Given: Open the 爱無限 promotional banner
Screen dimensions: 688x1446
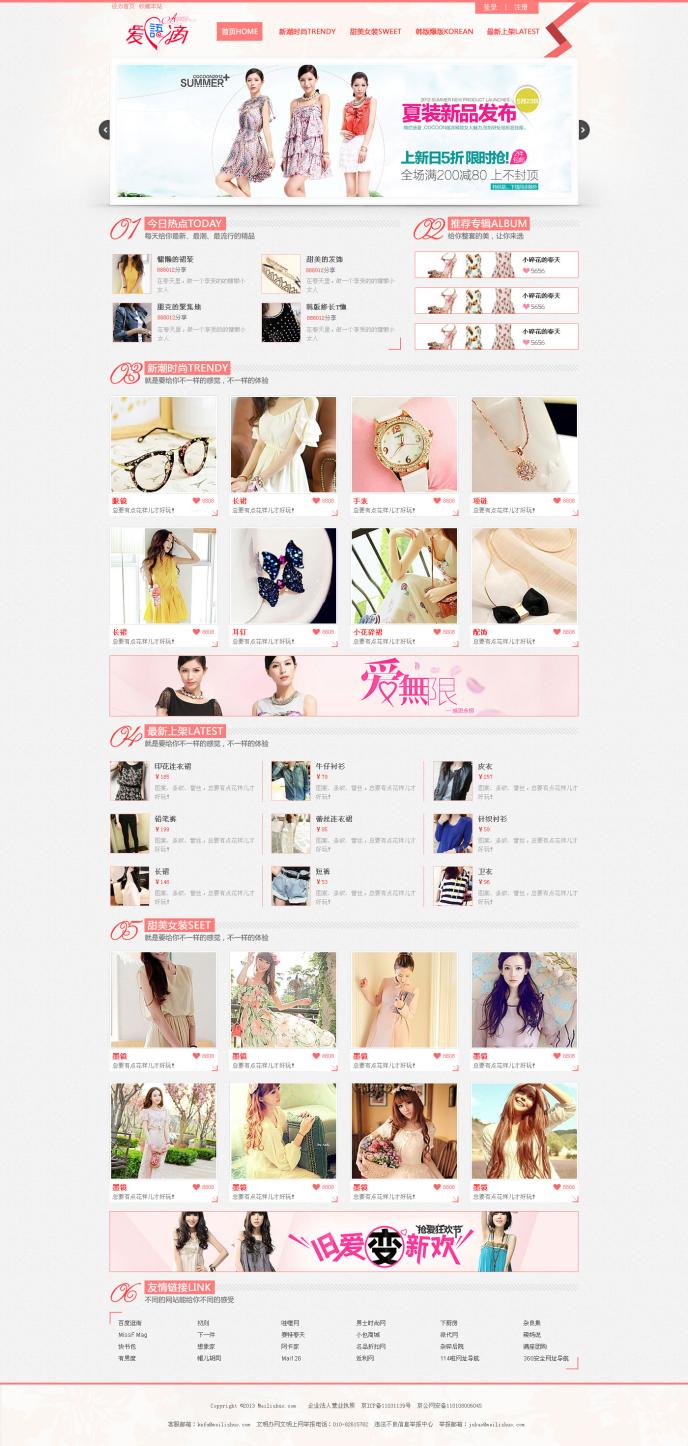Looking at the screenshot, I should tap(344, 686).
